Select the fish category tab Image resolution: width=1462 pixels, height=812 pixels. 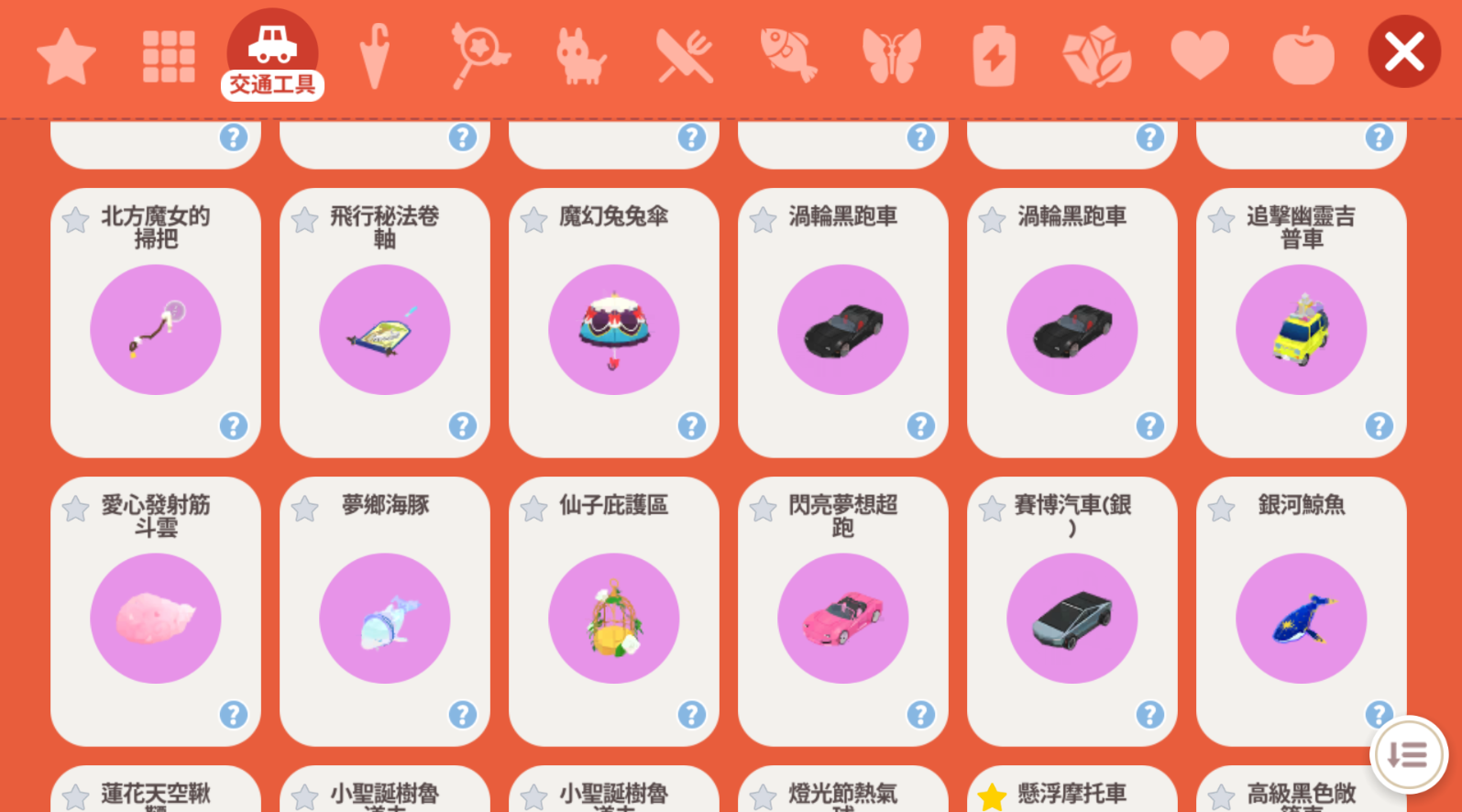pyautogui.click(x=788, y=55)
